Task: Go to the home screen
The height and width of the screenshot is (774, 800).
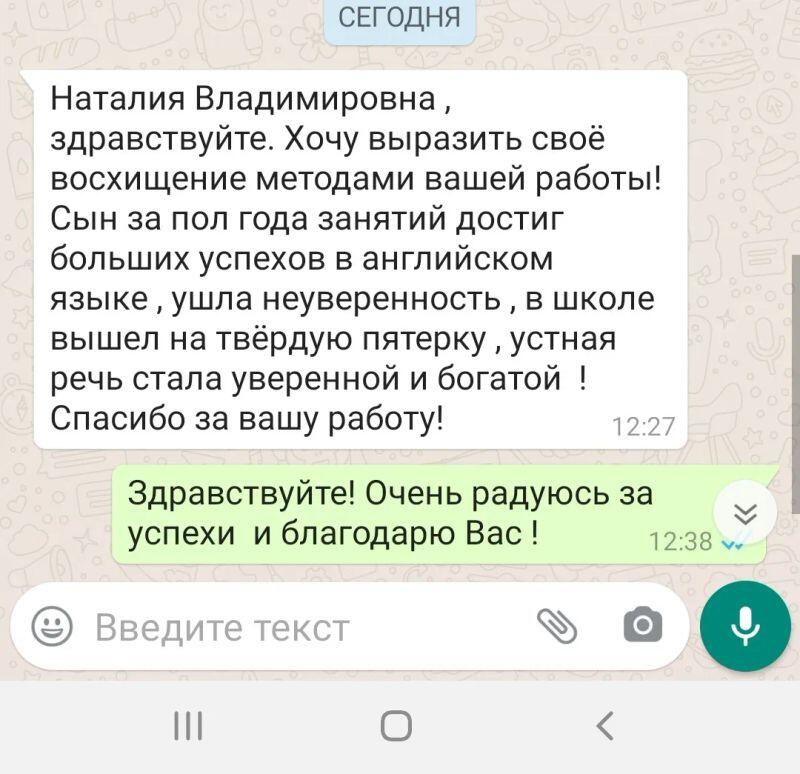Action: pos(397,726)
